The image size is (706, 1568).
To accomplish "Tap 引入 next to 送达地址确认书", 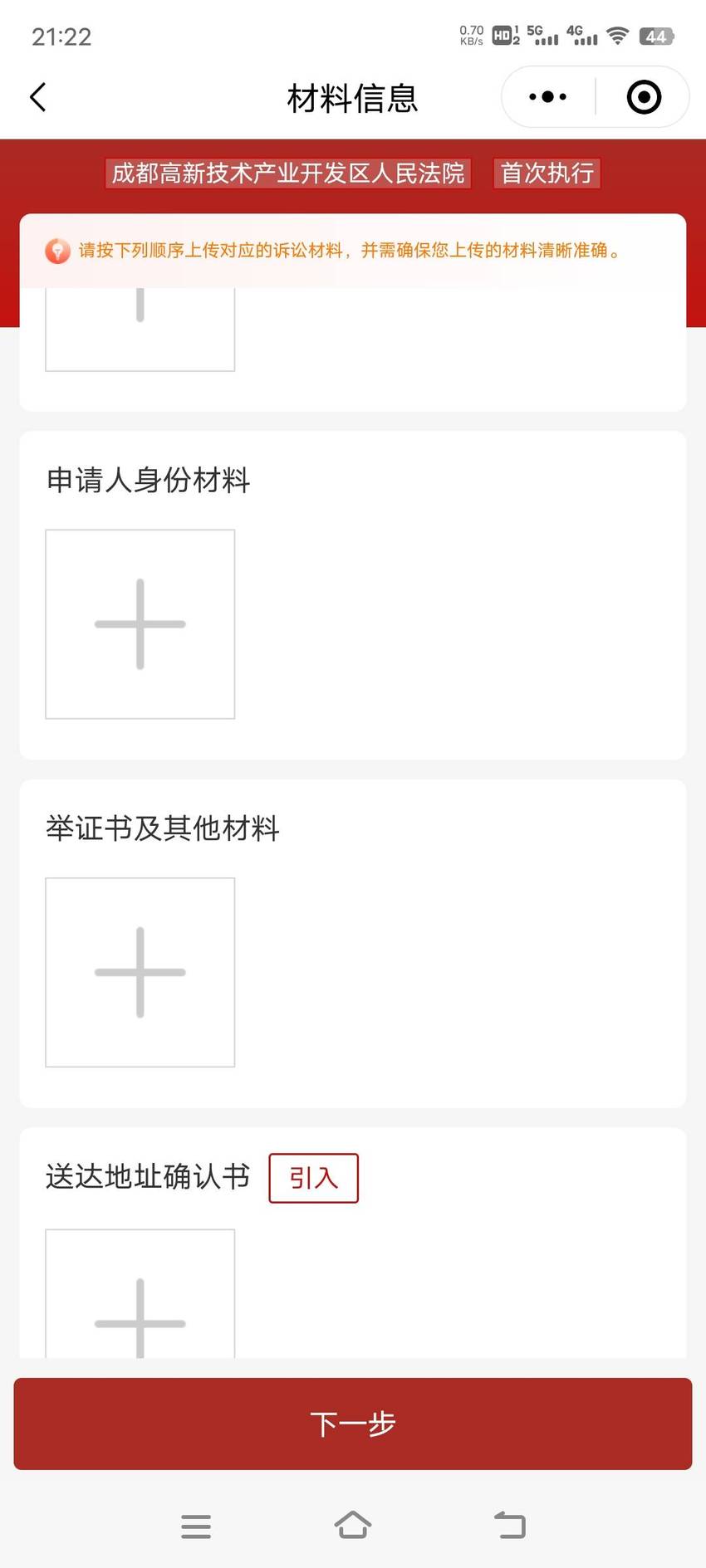I will tap(313, 1177).
